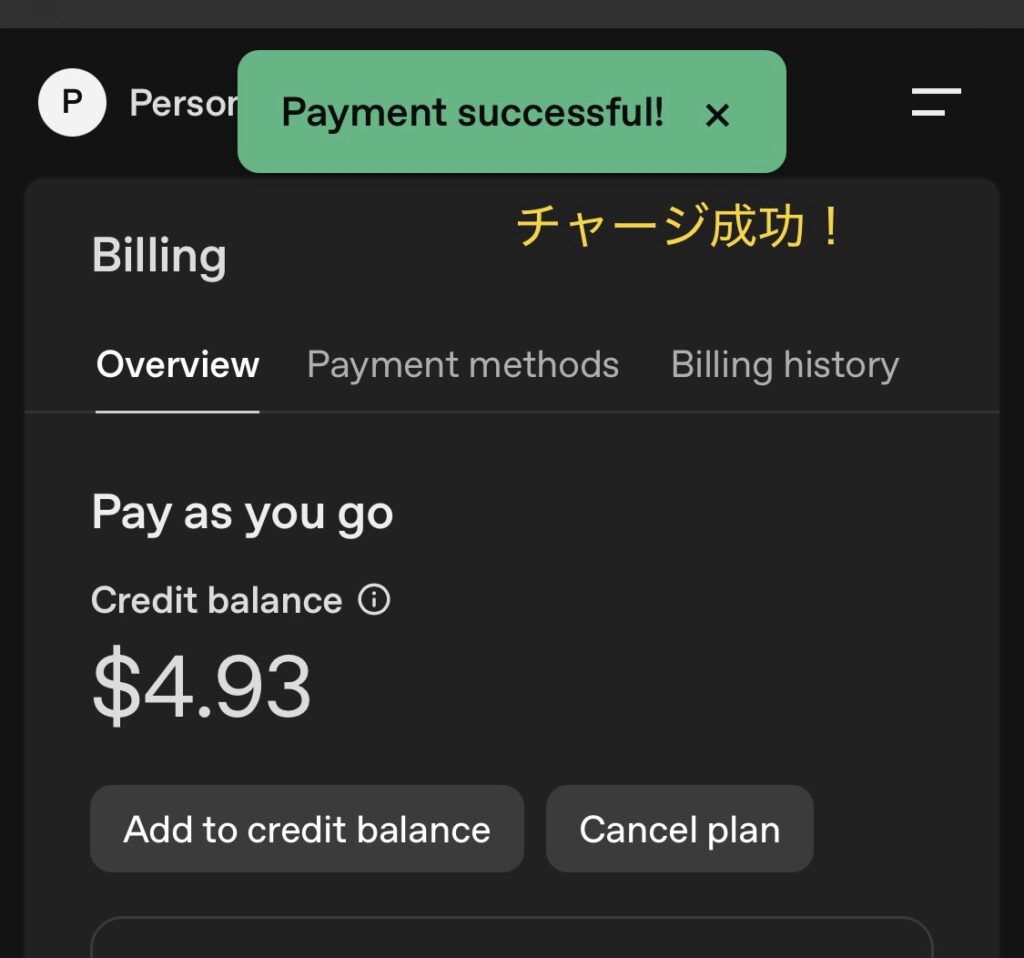Image resolution: width=1024 pixels, height=958 pixels.
Task: Tap the Cancel plan button
Action: [679, 829]
